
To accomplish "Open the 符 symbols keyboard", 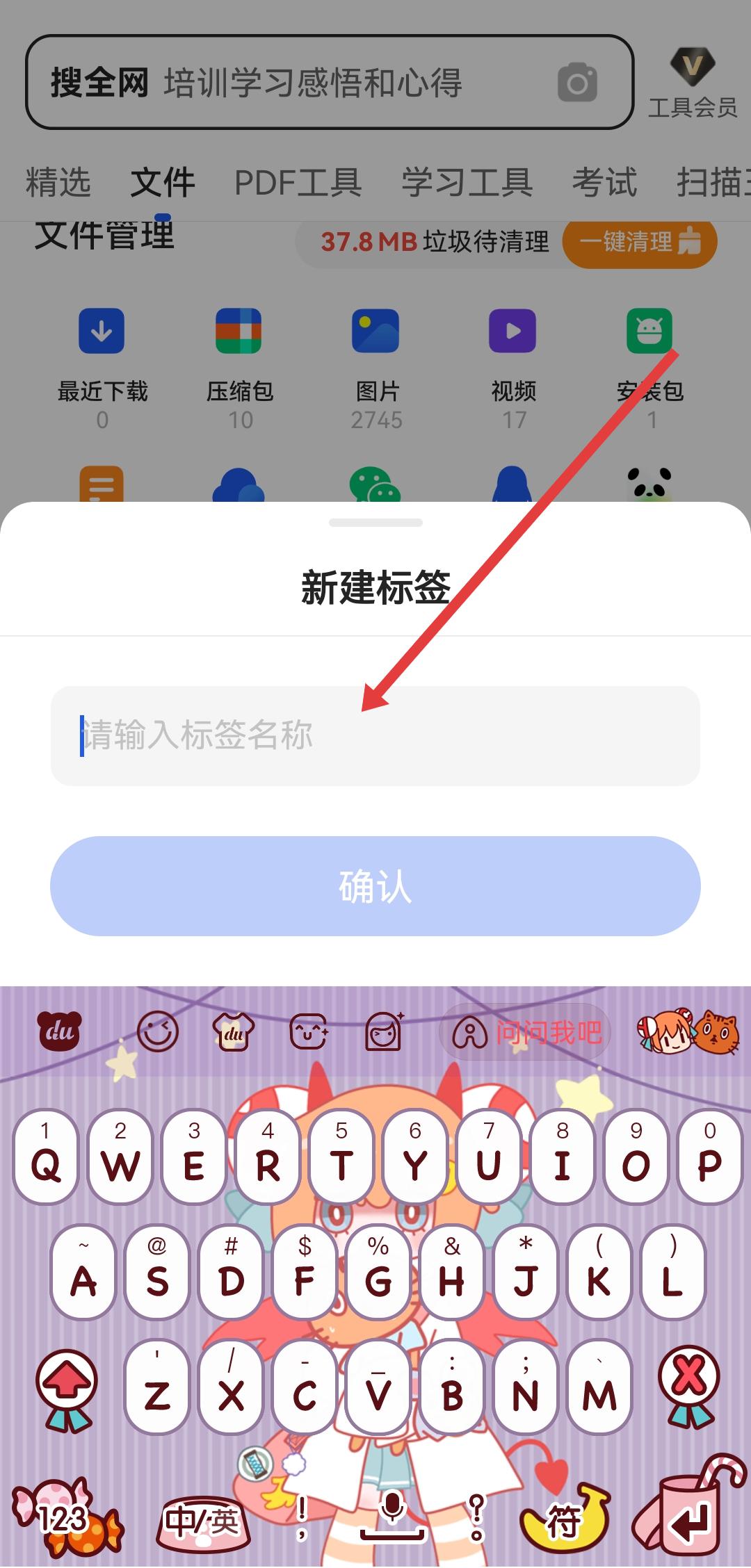I will pos(563,1521).
